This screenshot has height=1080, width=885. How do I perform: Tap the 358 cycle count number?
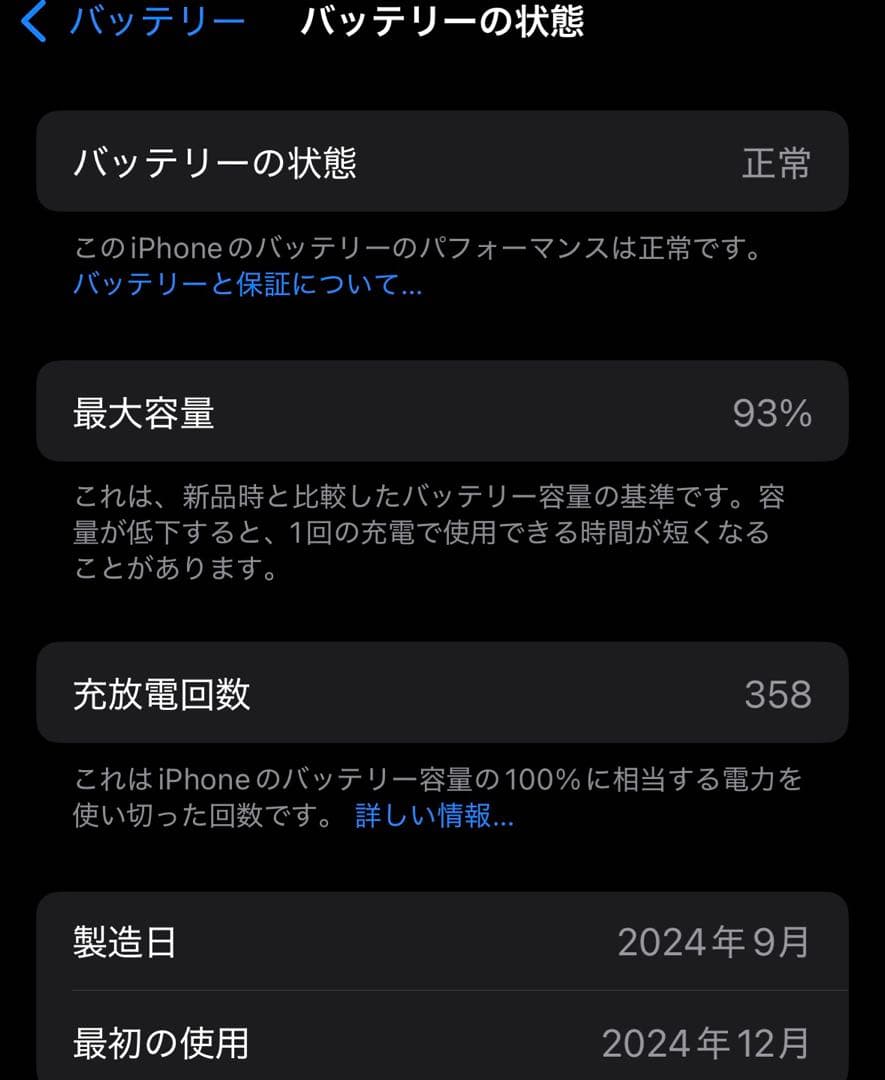(778, 694)
